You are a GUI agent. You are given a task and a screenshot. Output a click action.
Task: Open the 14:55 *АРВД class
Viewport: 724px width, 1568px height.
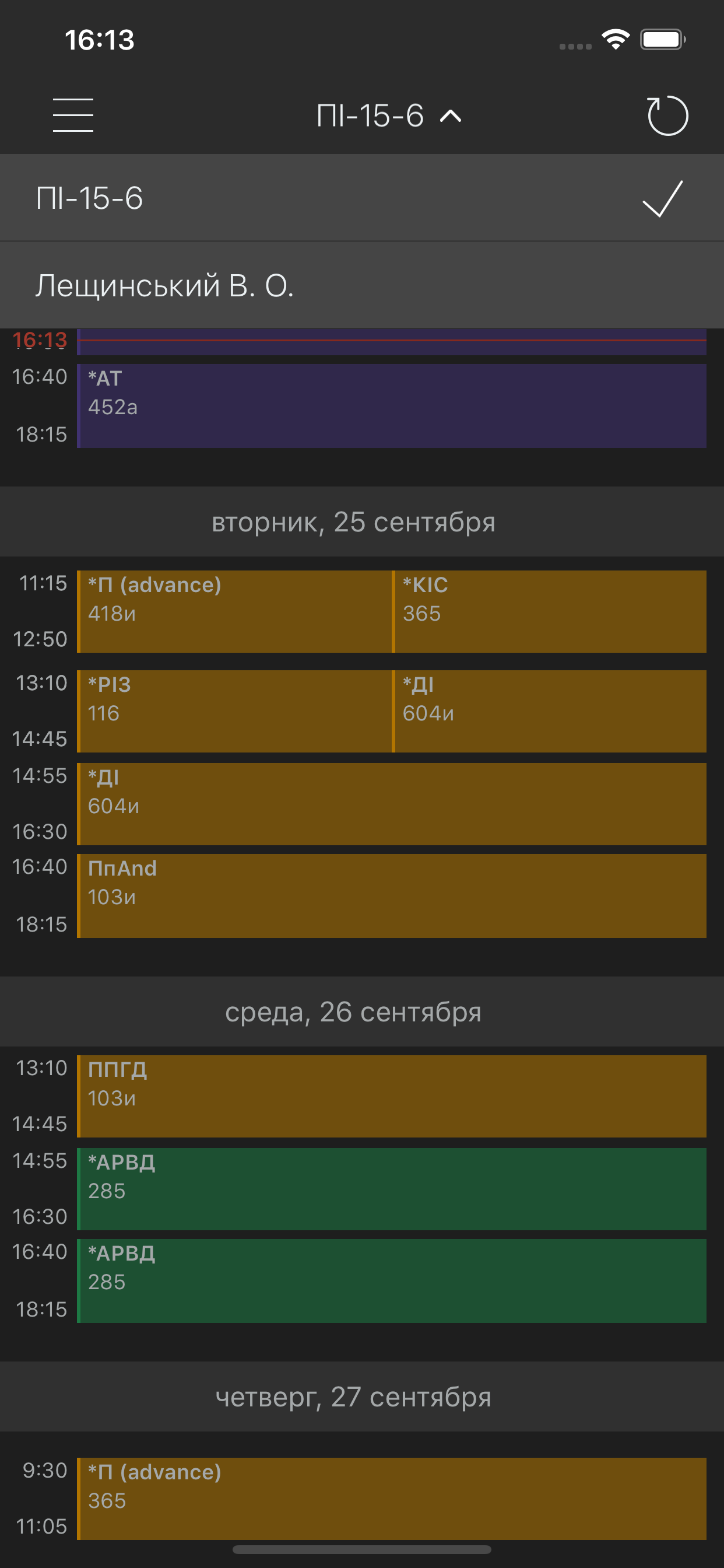pos(392,1189)
